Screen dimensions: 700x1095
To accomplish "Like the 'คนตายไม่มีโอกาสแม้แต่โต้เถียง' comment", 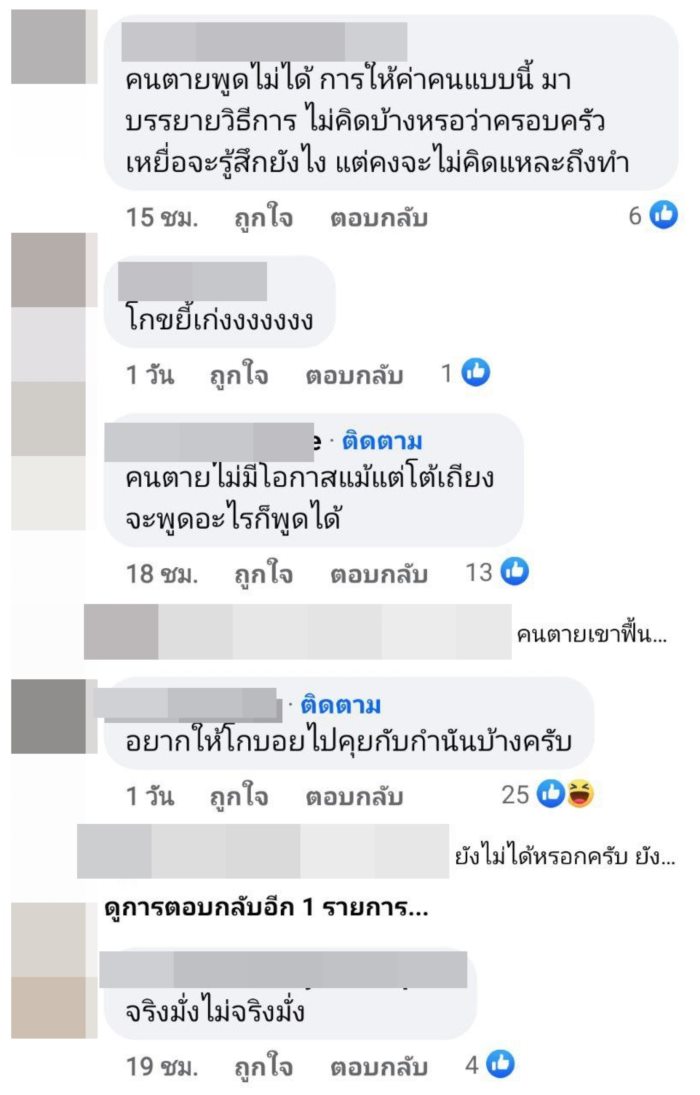I will coord(264,574).
